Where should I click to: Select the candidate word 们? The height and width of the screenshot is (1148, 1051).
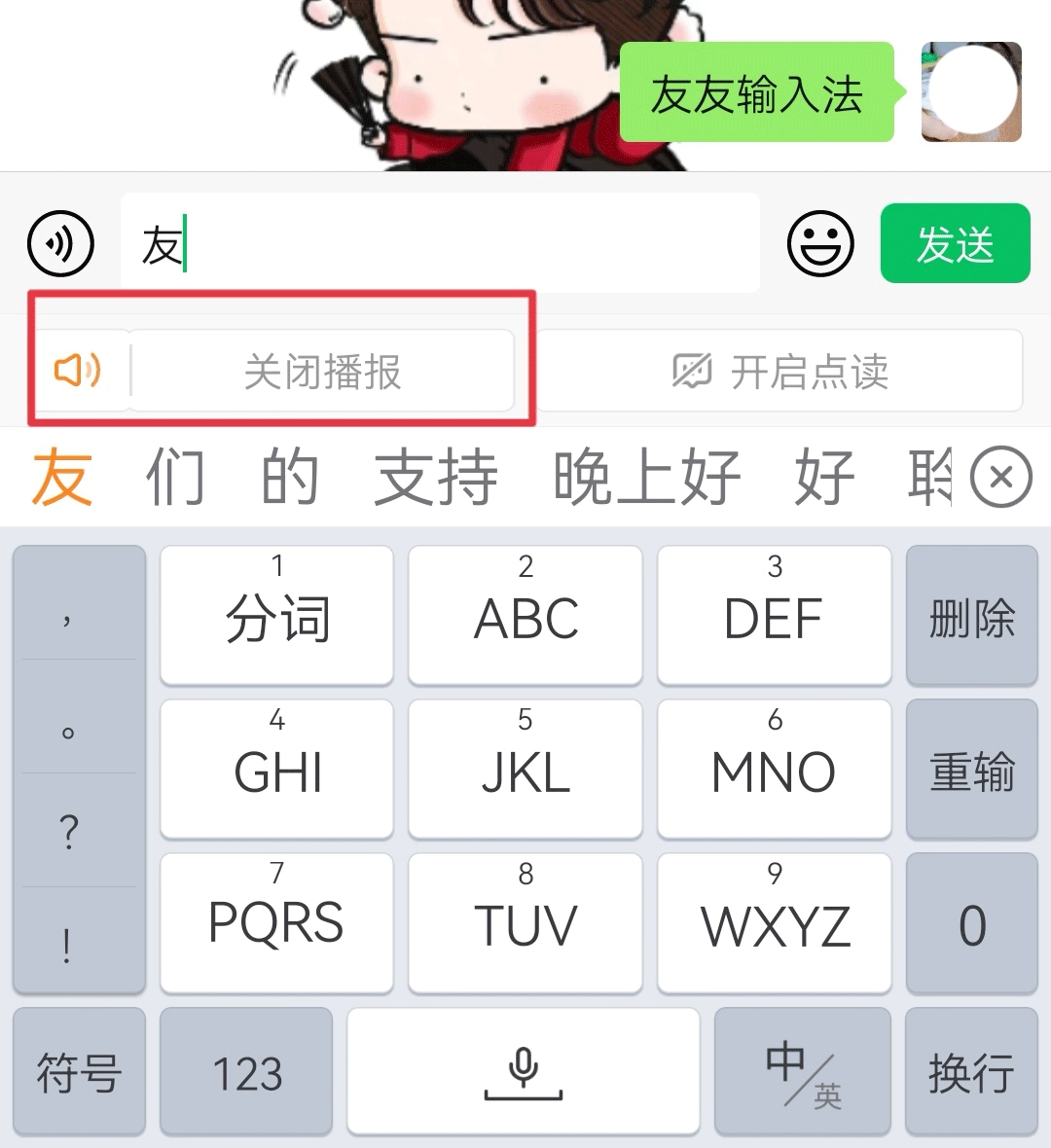(175, 478)
